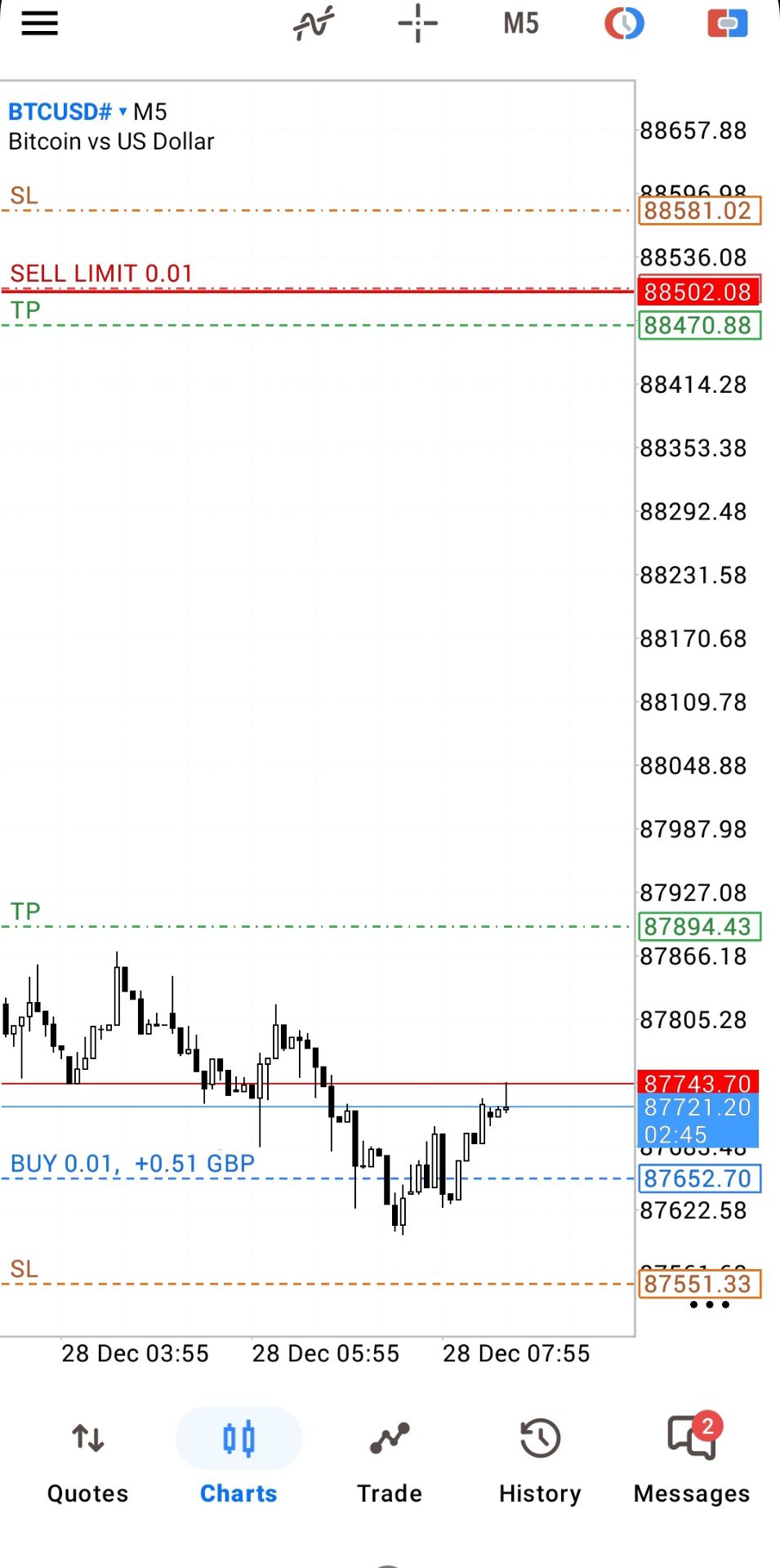View the History tab
This screenshot has width=780, height=1568.
[x=540, y=1462]
